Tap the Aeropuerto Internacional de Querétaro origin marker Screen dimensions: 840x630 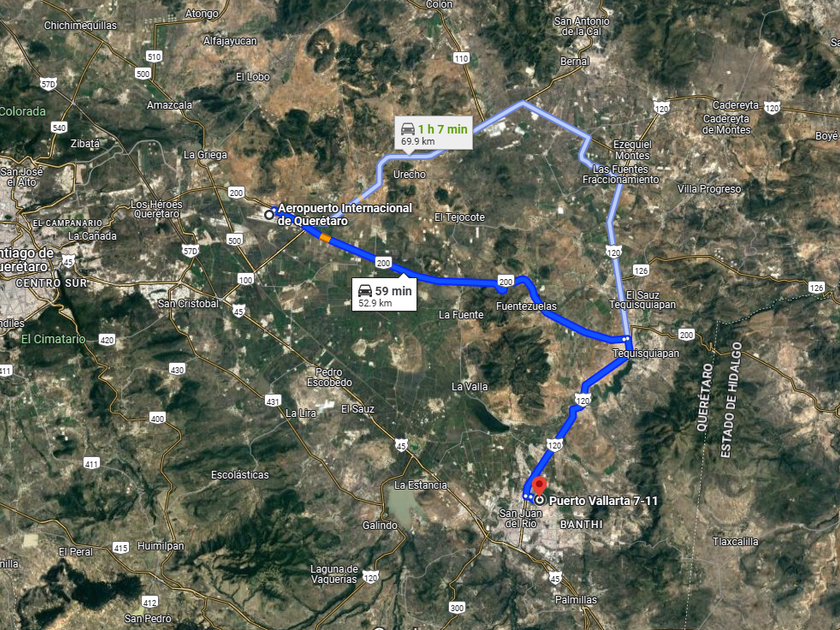pyautogui.click(x=269, y=215)
